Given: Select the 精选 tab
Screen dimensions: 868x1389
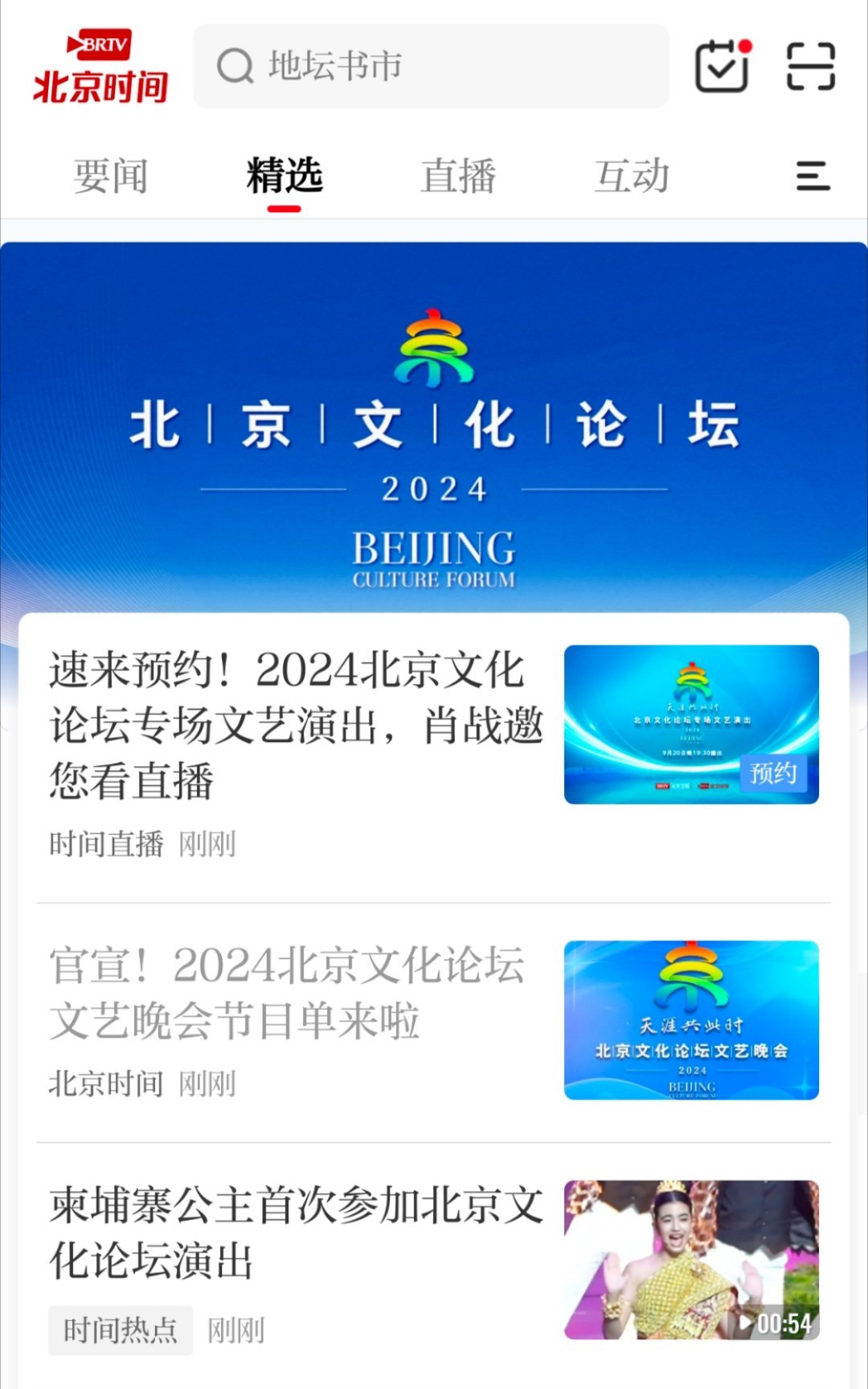Looking at the screenshot, I should pyautogui.click(x=285, y=176).
